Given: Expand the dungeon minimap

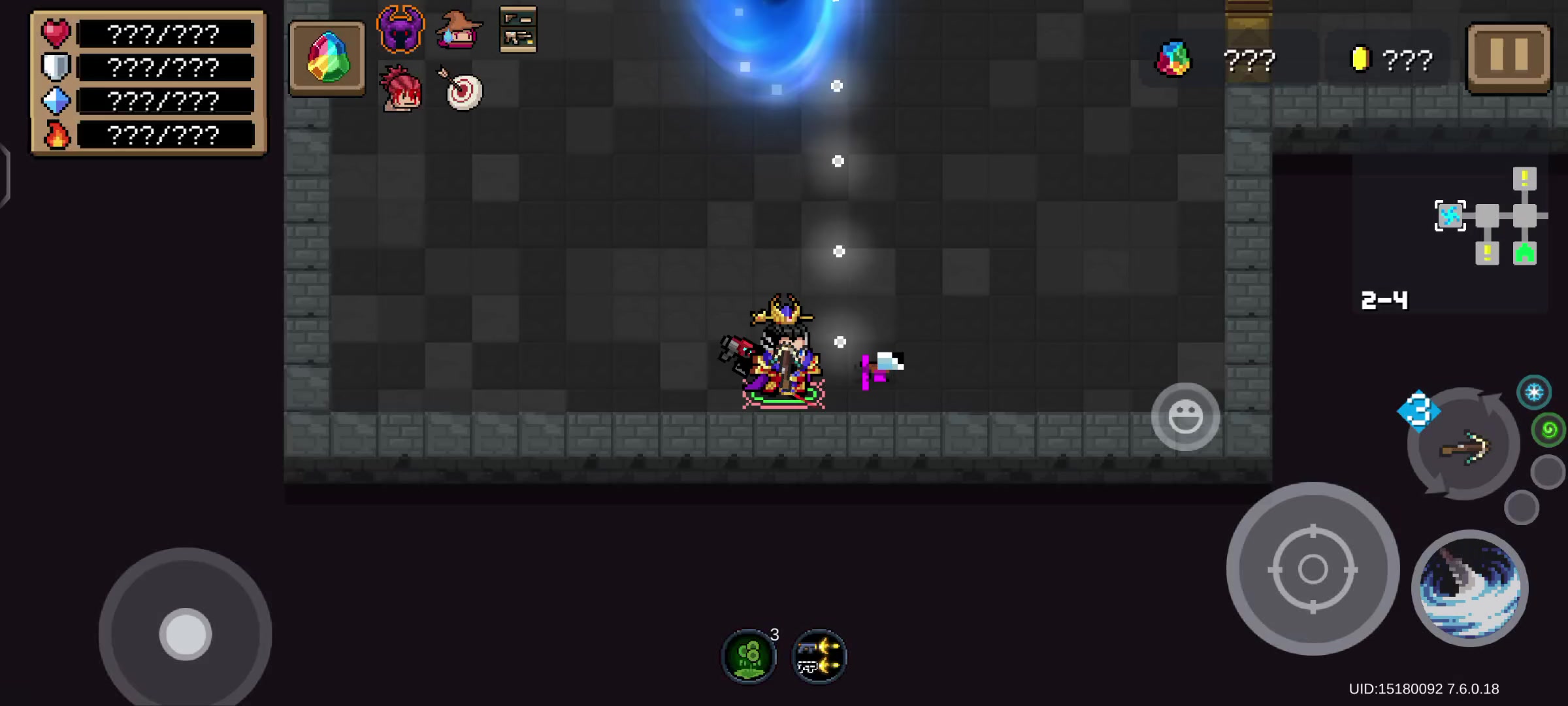Looking at the screenshot, I should (x=1490, y=217).
